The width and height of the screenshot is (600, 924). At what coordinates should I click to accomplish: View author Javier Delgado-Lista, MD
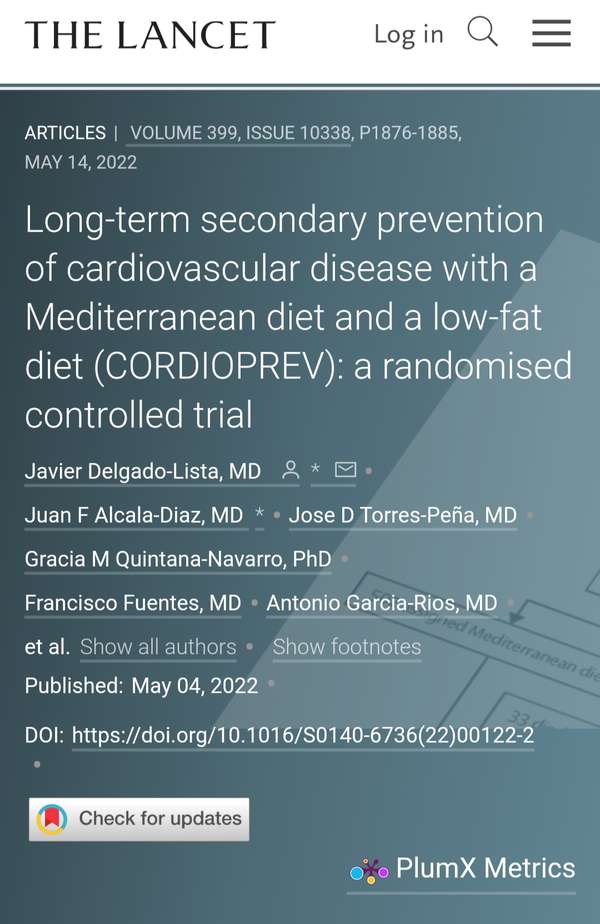coord(143,471)
